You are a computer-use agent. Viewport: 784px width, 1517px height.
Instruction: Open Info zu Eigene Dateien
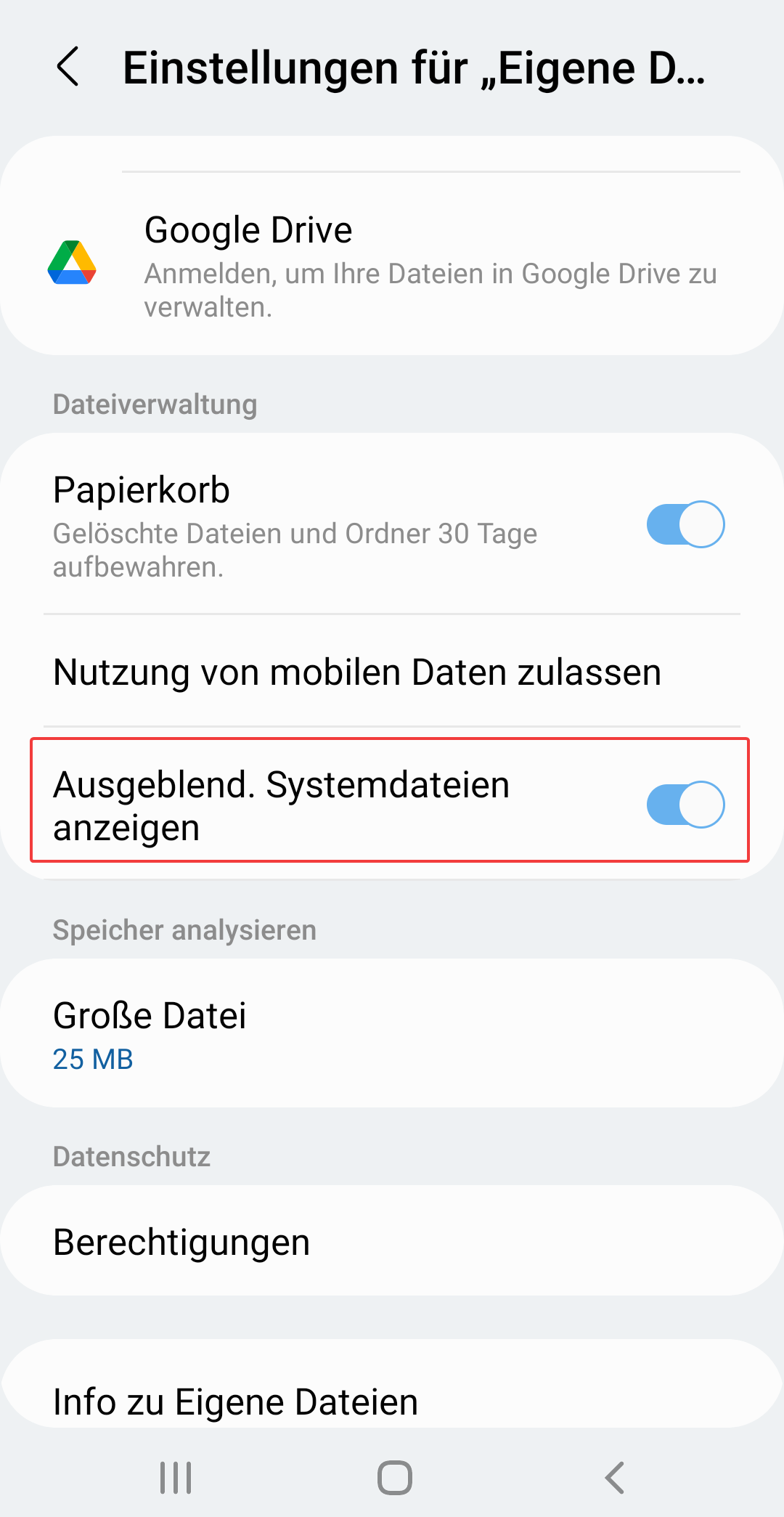392,1400
